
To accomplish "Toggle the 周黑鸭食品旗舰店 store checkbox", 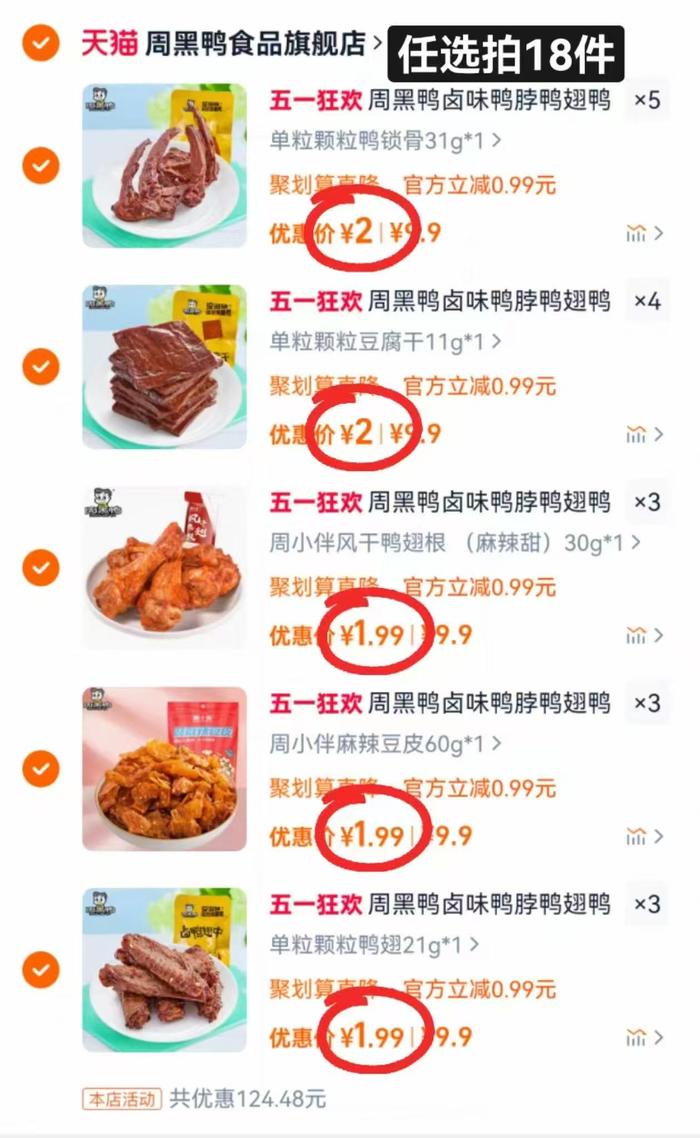I will (x=40, y=43).
